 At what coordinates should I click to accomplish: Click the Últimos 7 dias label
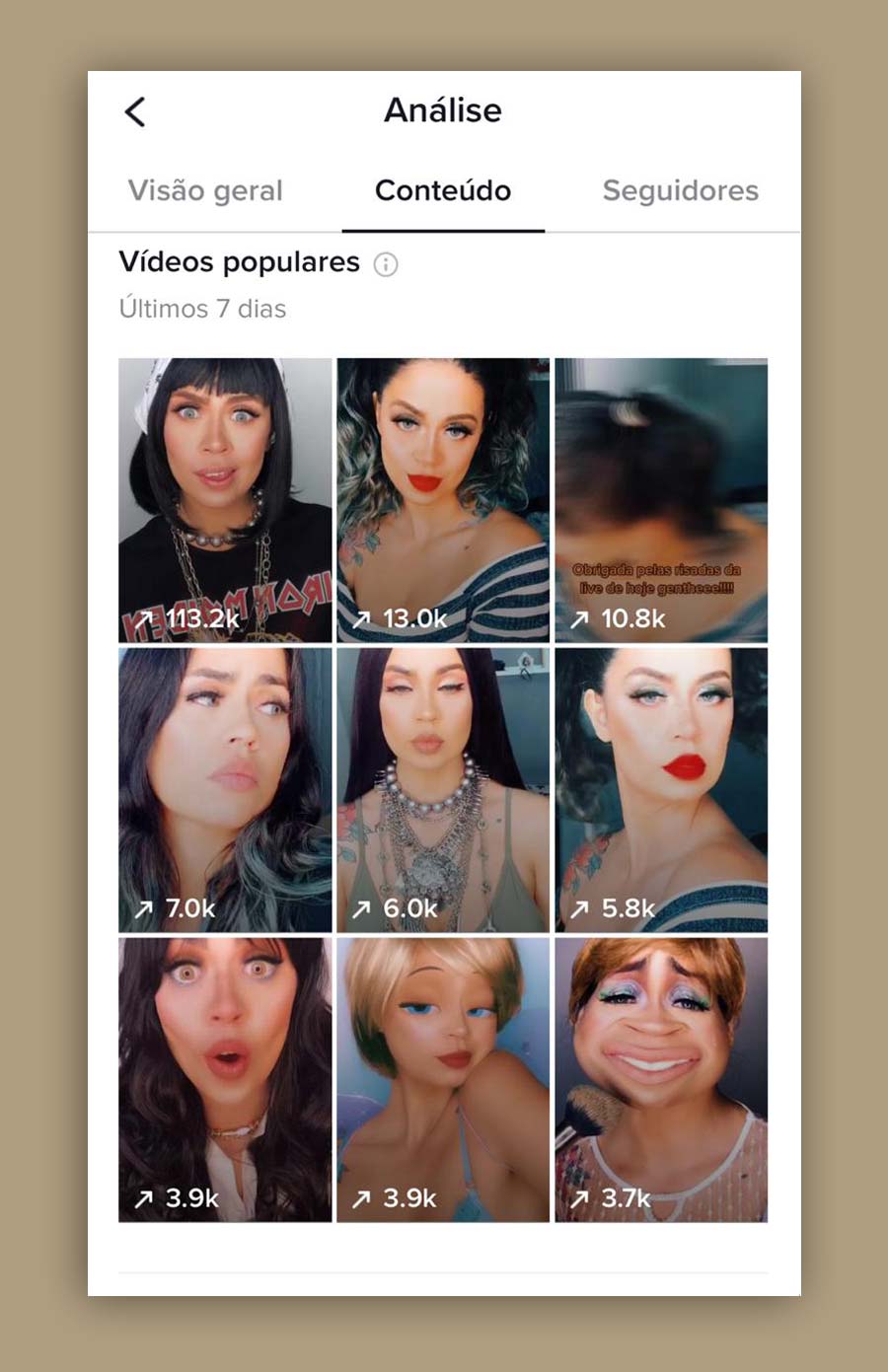pos(202,309)
